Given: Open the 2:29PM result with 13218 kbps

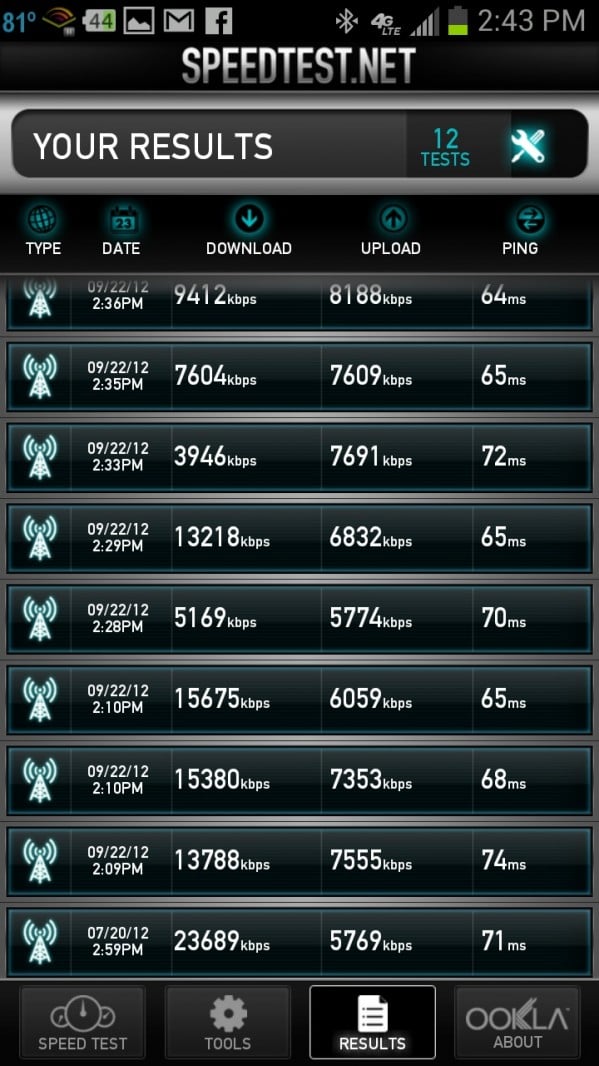Looking at the screenshot, I should pos(299,538).
